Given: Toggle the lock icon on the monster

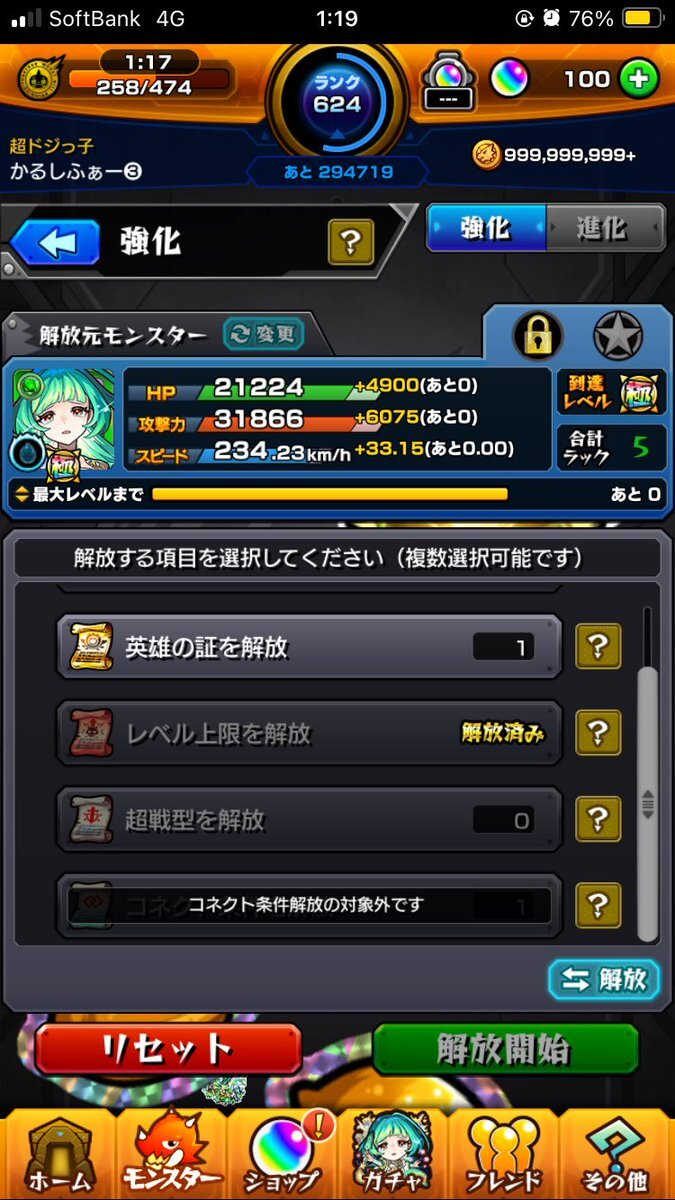Looking at the screenshot, I should coord(538,337).
